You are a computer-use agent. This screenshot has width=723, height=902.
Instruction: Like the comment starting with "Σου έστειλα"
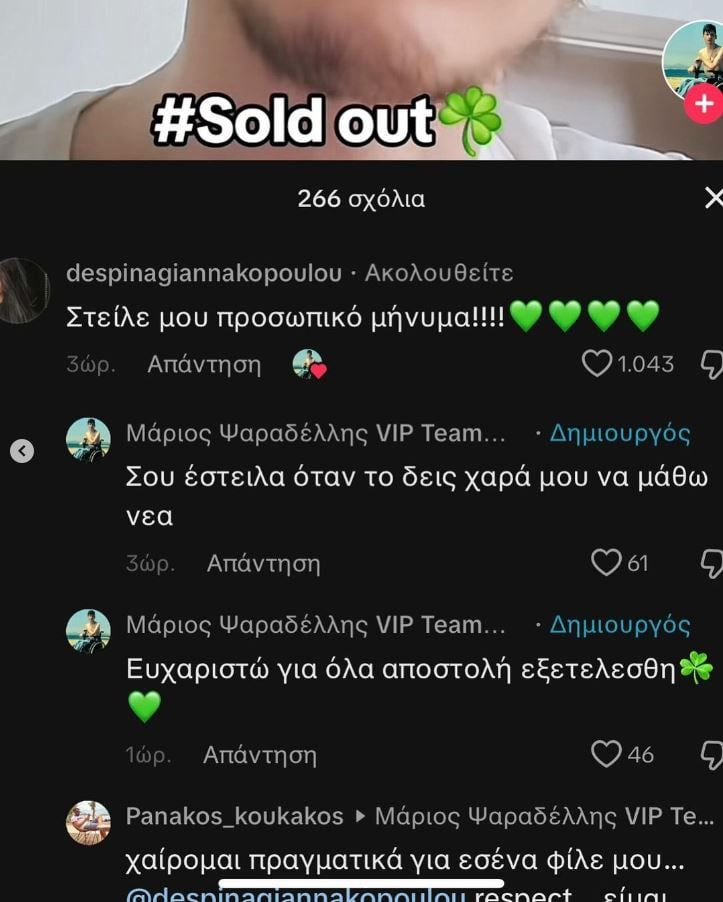pos(606,563)
